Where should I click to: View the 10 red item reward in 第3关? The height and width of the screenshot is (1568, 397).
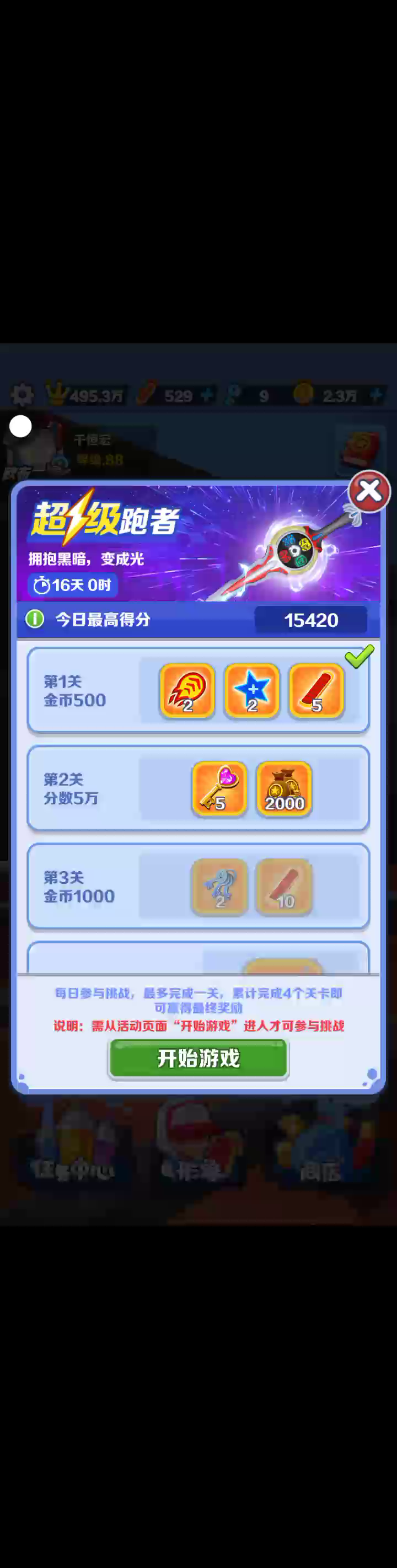click(284, 887)
